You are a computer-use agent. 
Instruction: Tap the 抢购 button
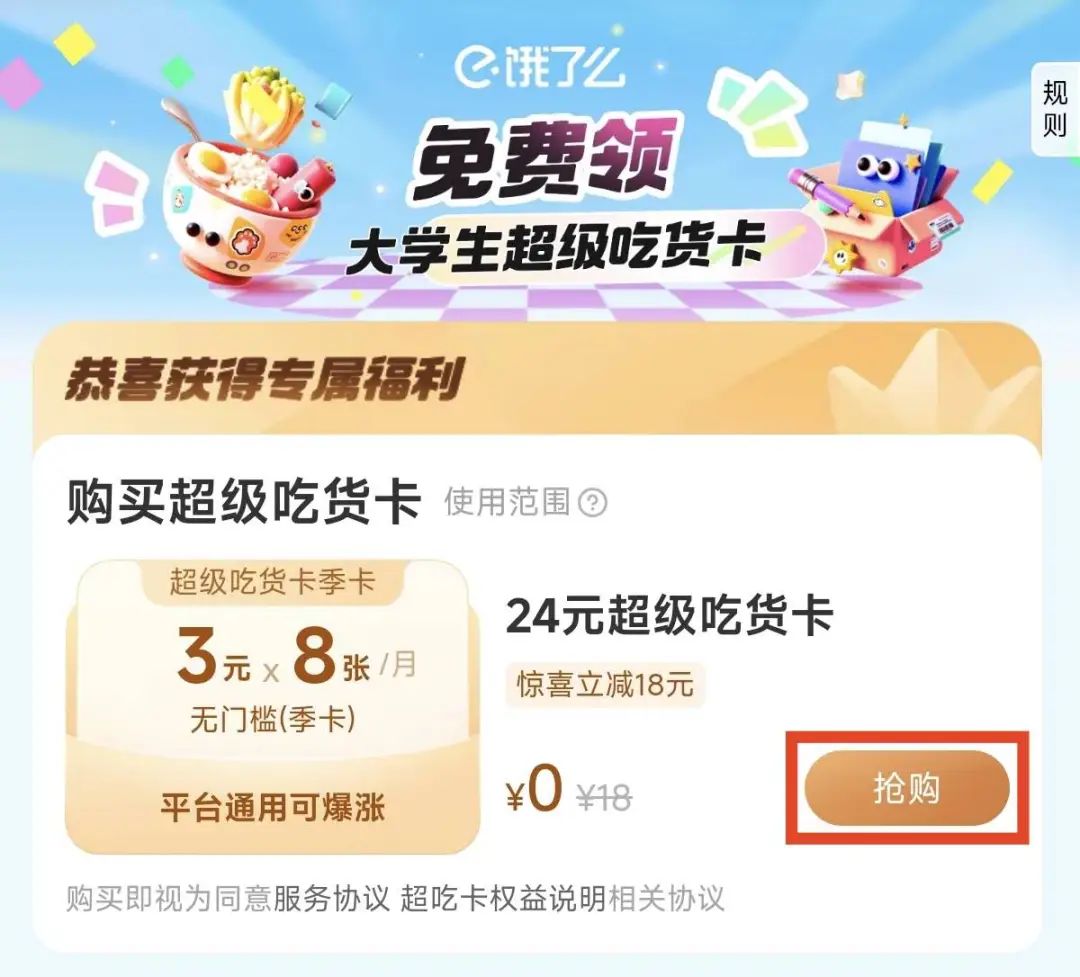click(906, 788)
